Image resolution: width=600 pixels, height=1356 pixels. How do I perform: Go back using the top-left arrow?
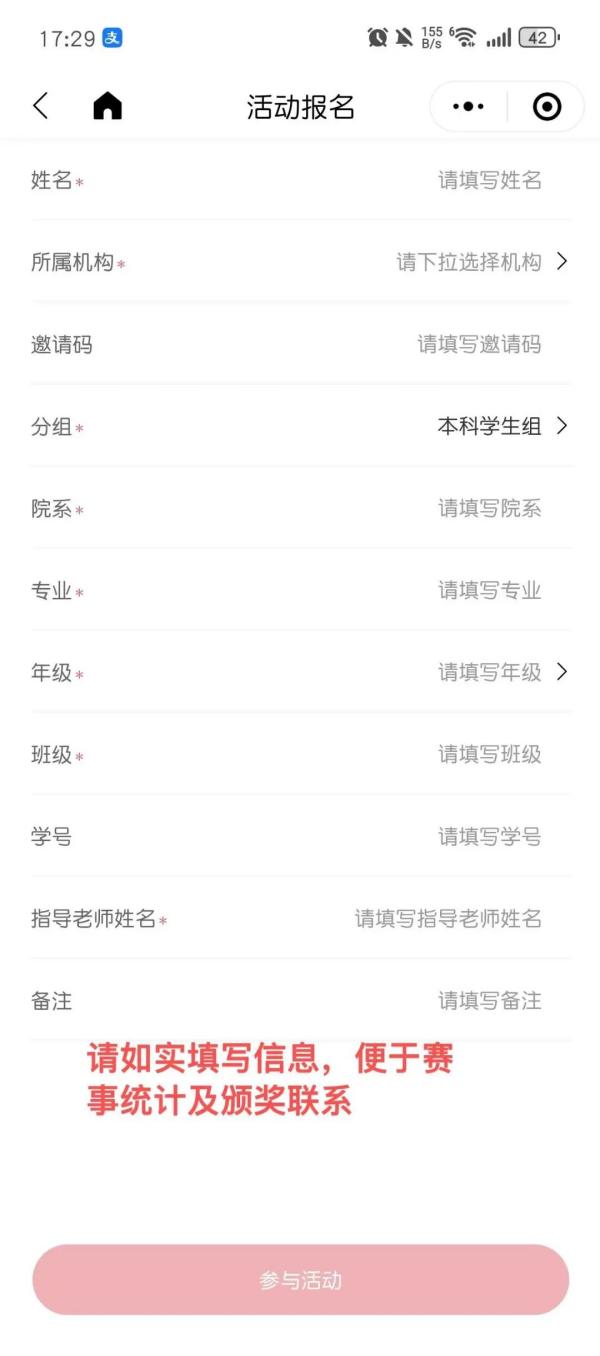click(40, 106)
